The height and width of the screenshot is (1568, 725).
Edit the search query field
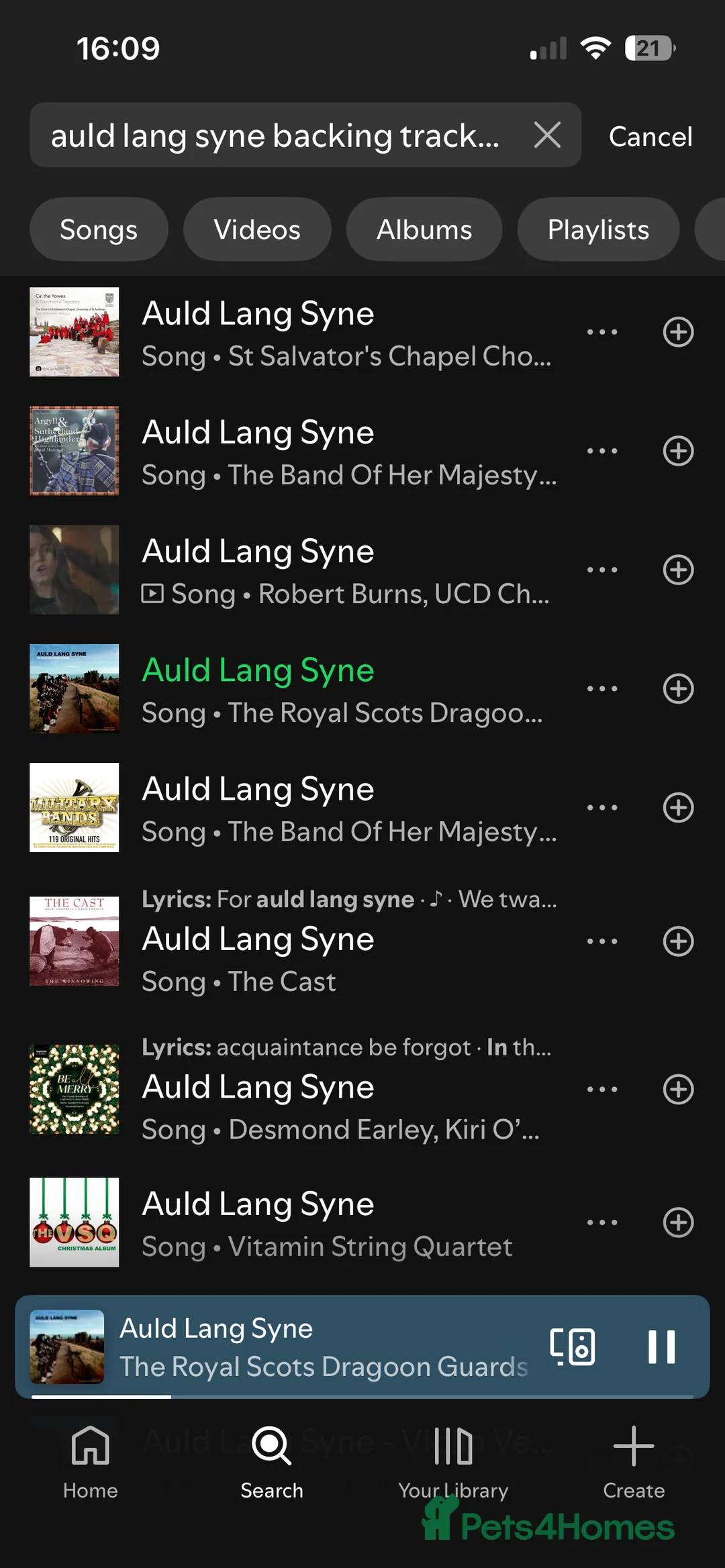click(275, 136)
